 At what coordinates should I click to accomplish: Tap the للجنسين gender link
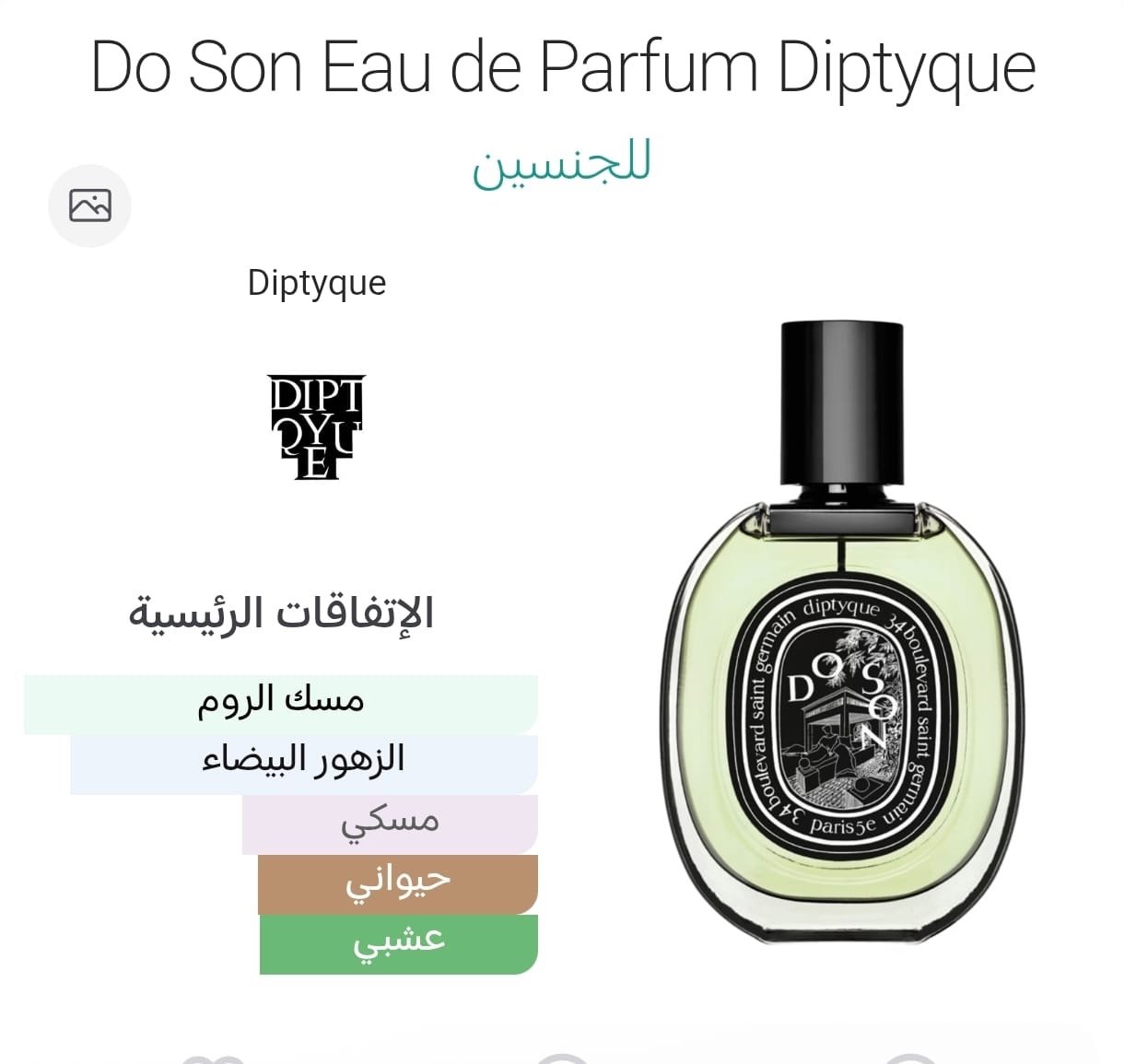tap(561, 164)
